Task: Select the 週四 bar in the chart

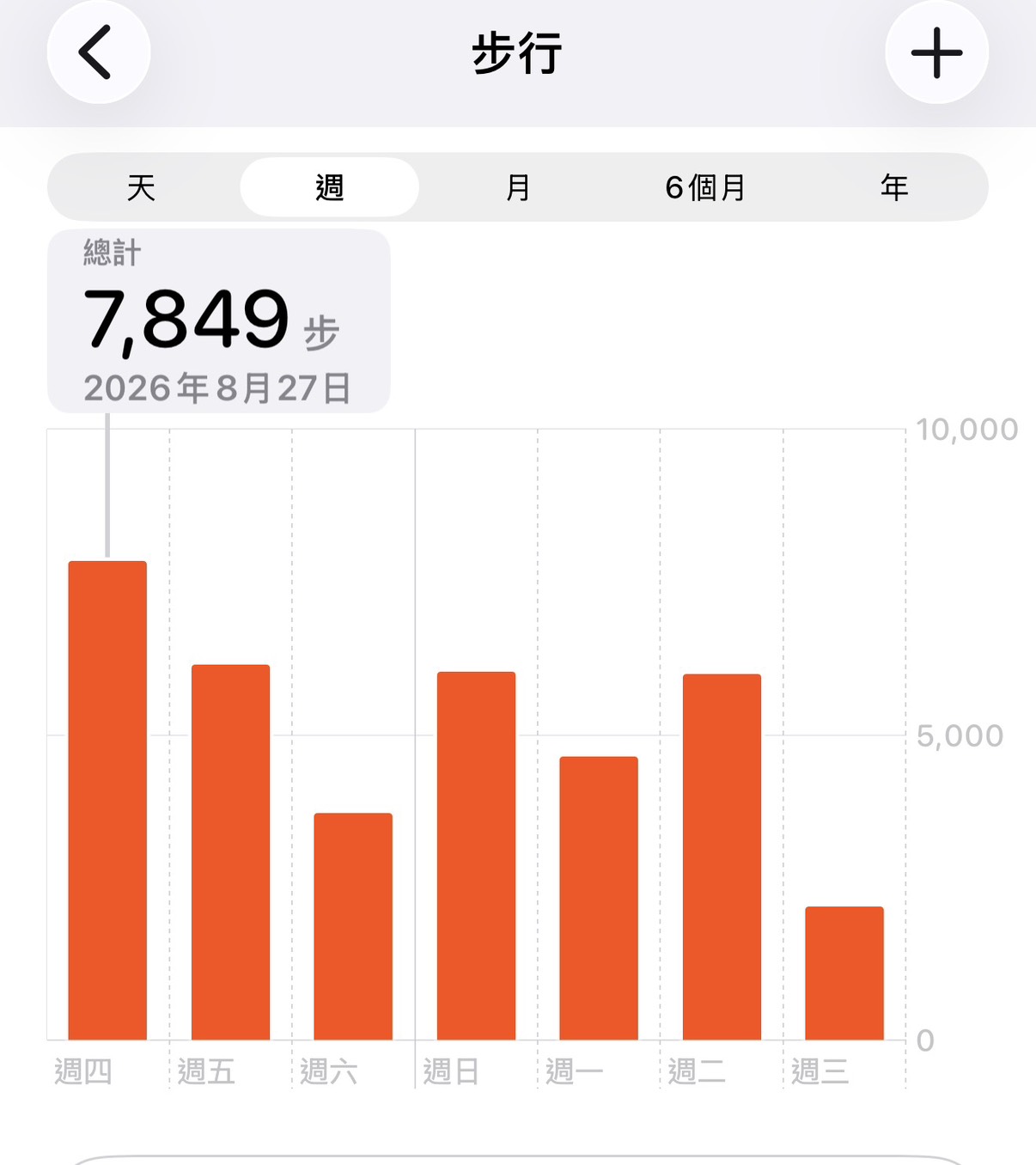Action: click(x=107, y=801)
